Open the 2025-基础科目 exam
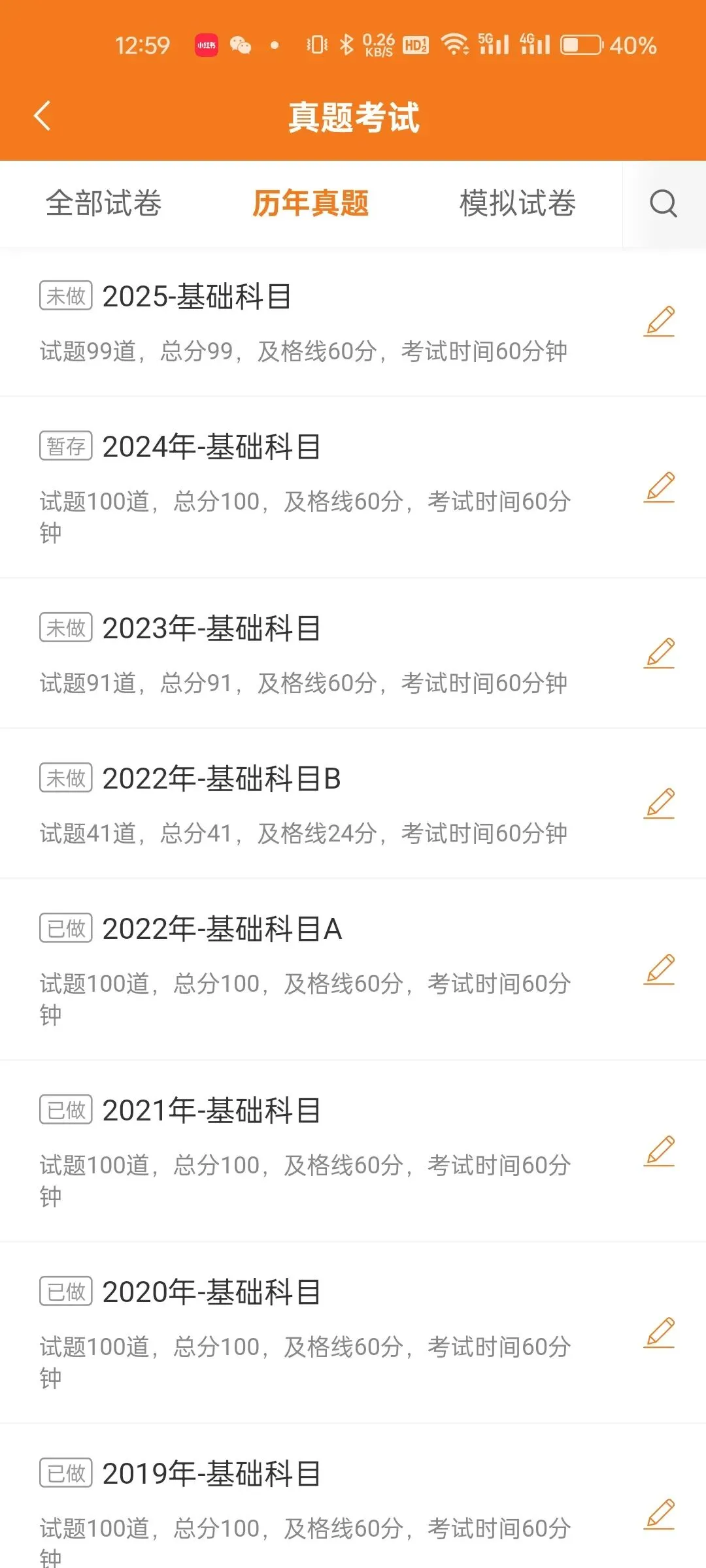 (659, 321)
